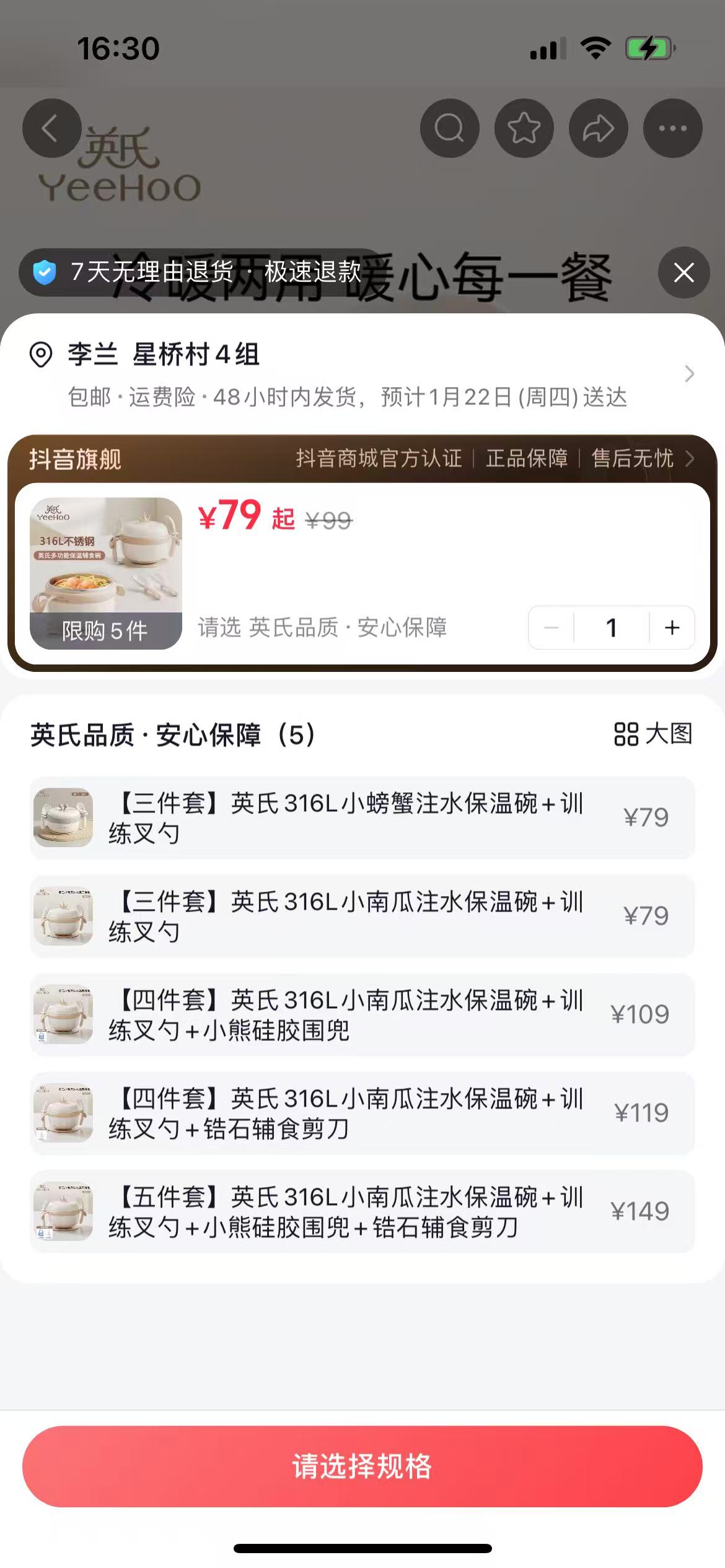
Task: Open the product thumbnail image
Action: tap(107, 570)
